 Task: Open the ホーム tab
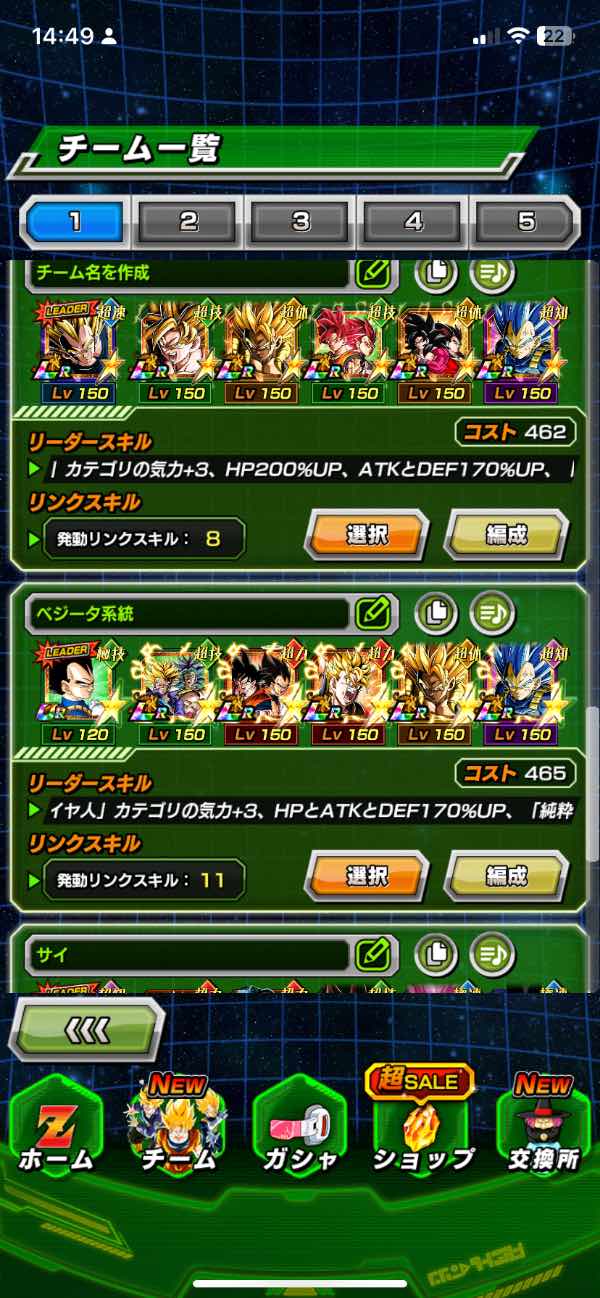pyautogui.click(x=56, y=1130)
